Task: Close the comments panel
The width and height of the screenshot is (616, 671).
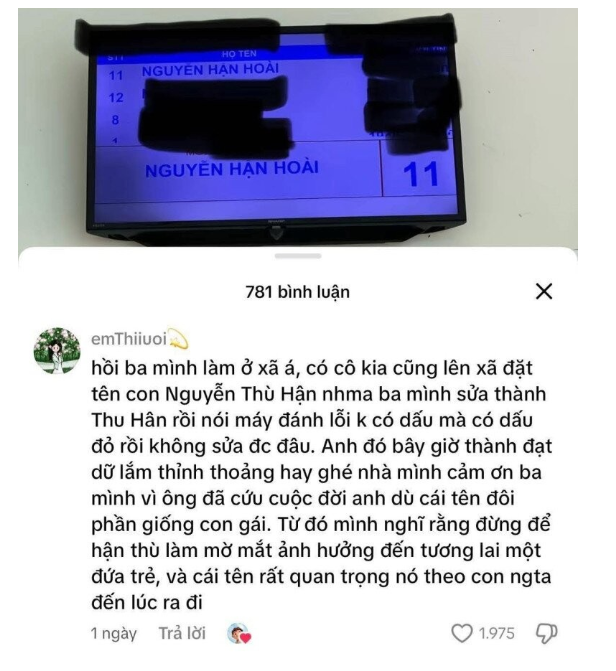Action: (x=544, y=291)
